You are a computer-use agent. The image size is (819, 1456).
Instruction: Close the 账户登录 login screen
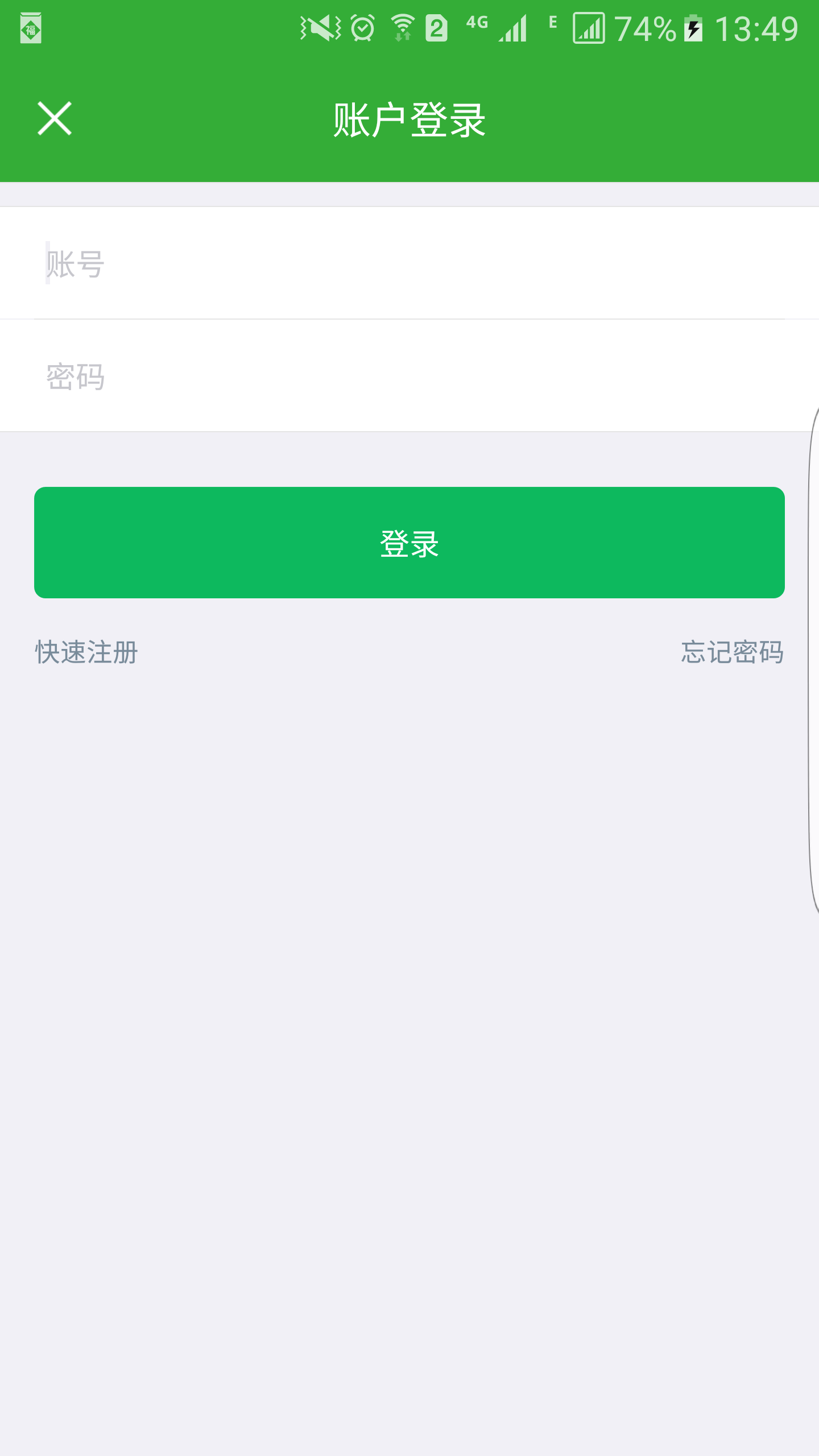55,118
